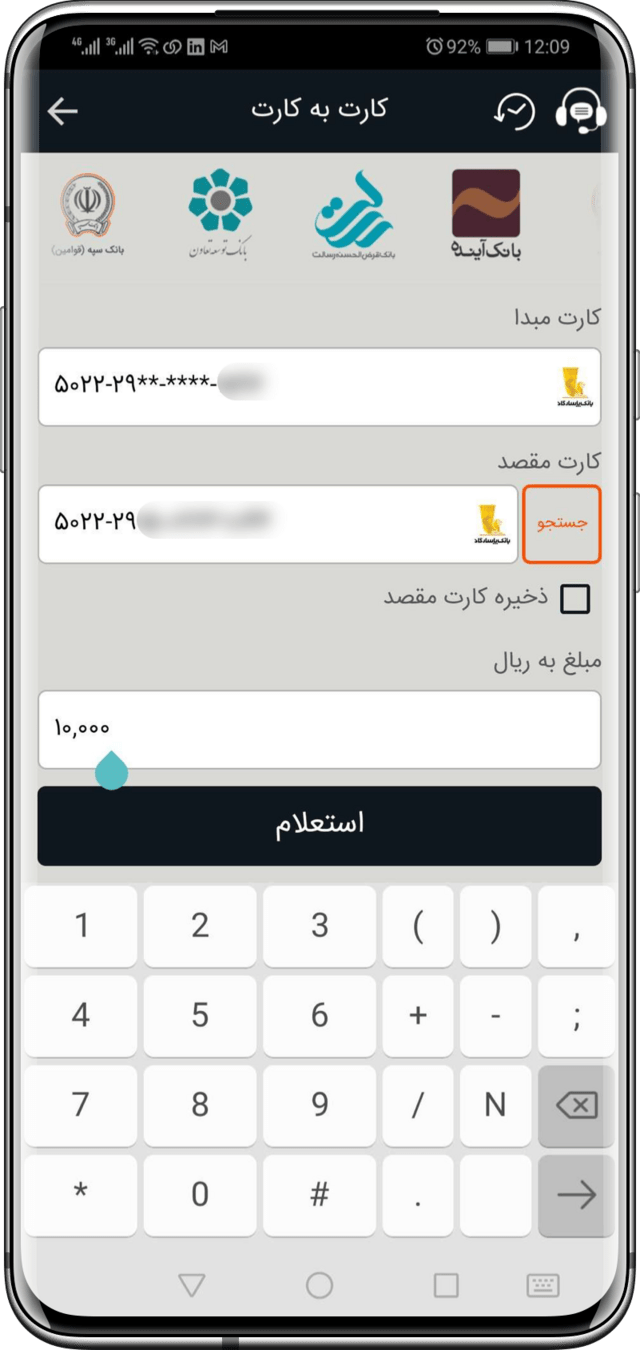Tap the orange جستجو search button
The image size is (640, 1350).
pyautogui.click(x=561, y=524)
